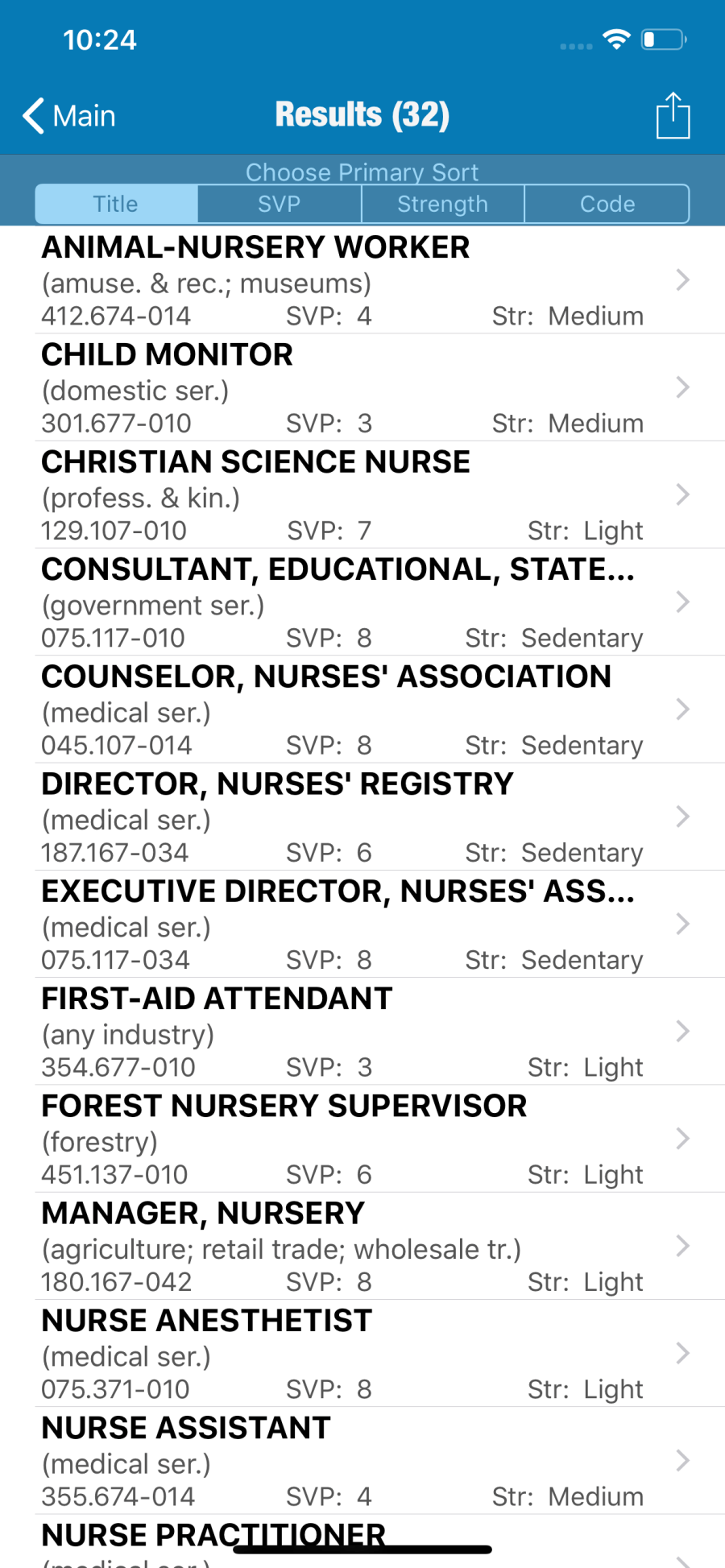
Task: Open Nurse Anesthetist details
Action: 362,1353
